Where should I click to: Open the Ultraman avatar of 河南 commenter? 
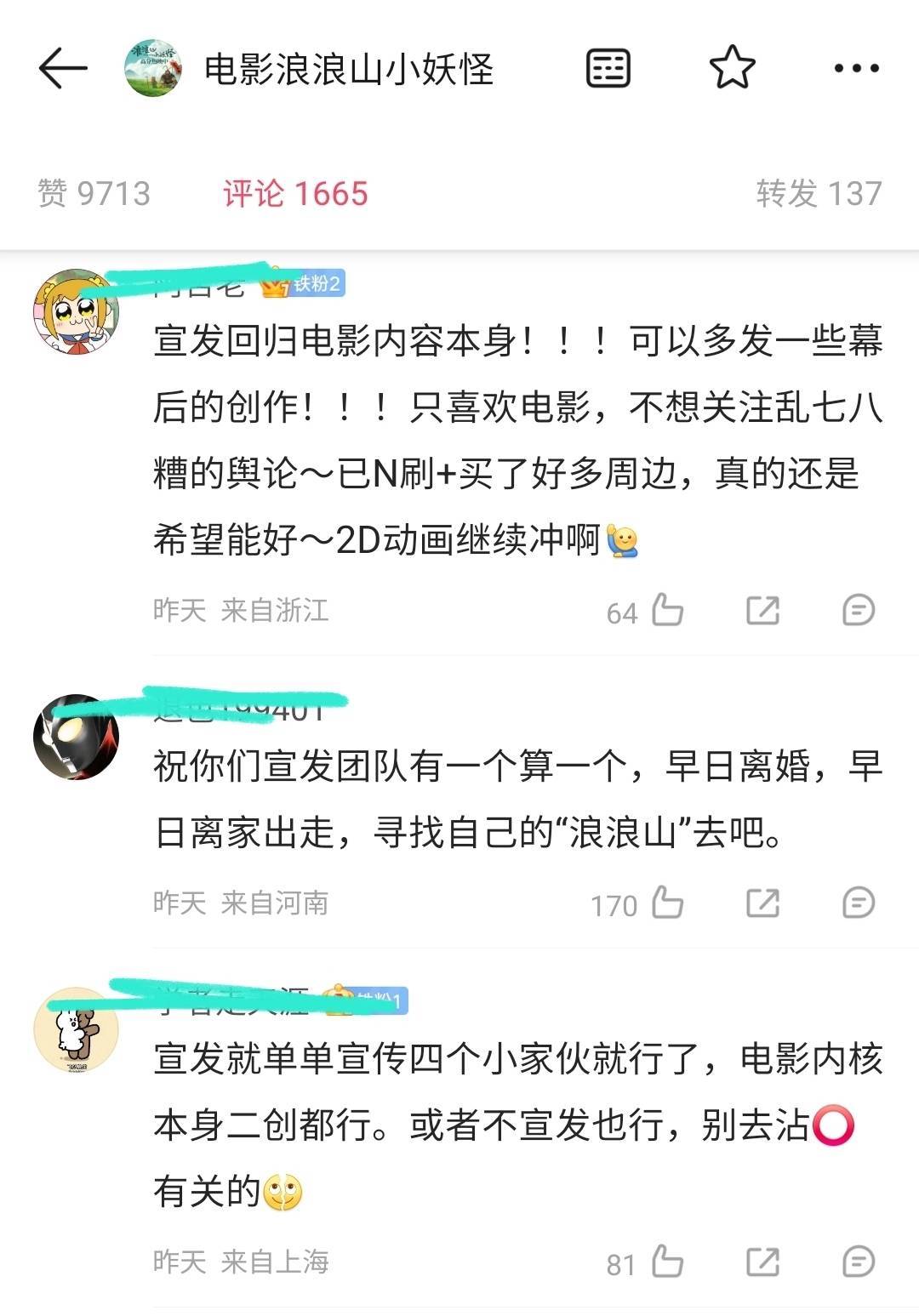click(x=76, y=737)
